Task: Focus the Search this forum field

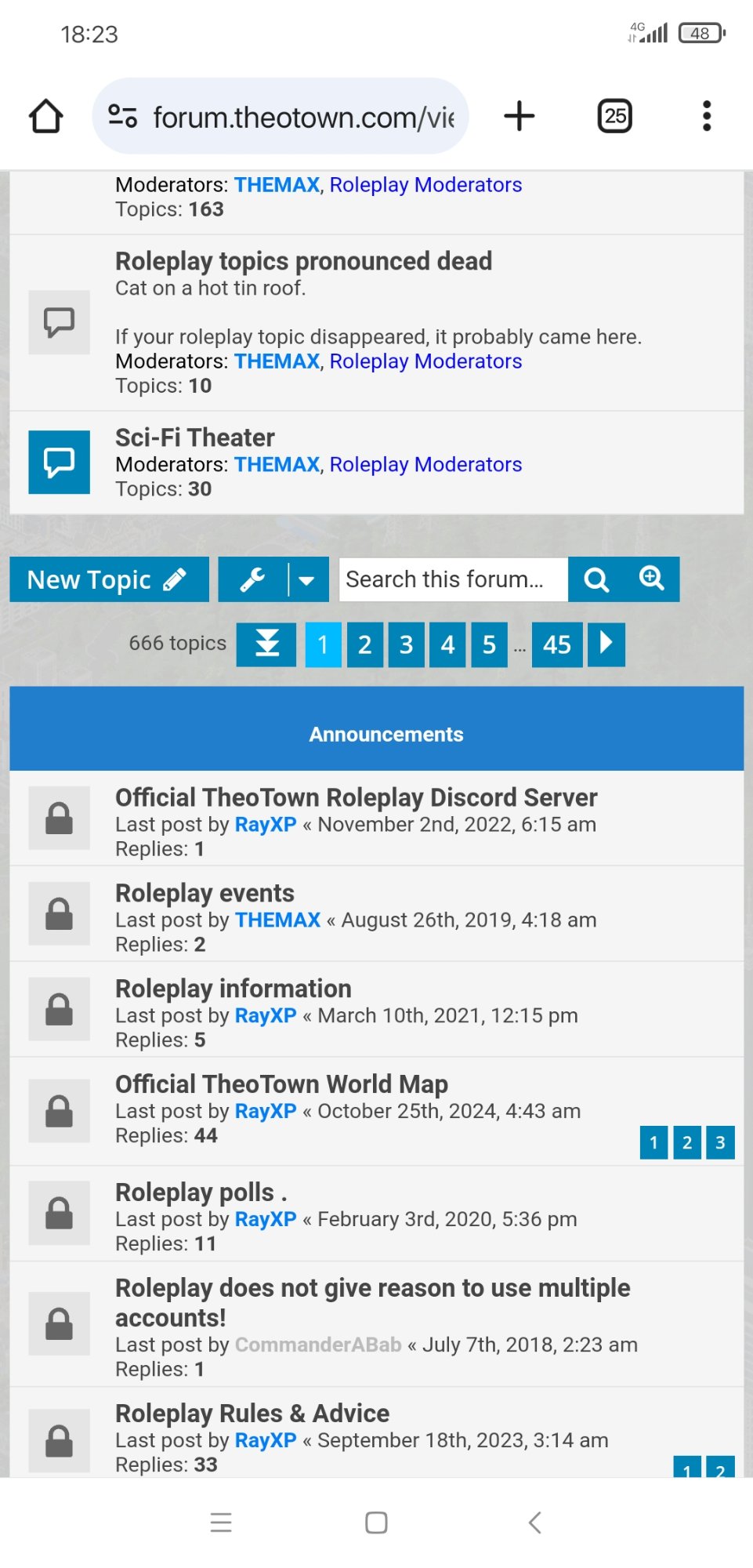Action: pyautogui.click(x=453, y=579)
